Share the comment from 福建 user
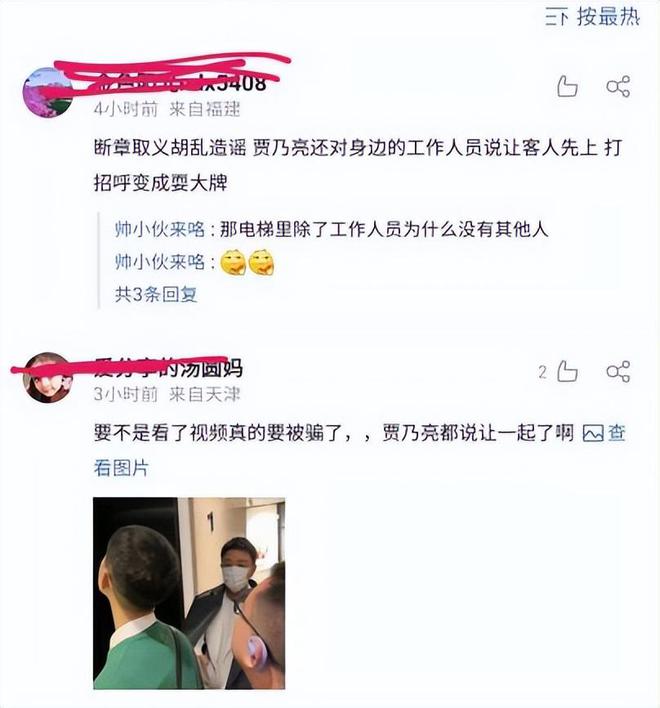This screenshot has width=660, height=708. pos(618,87)
